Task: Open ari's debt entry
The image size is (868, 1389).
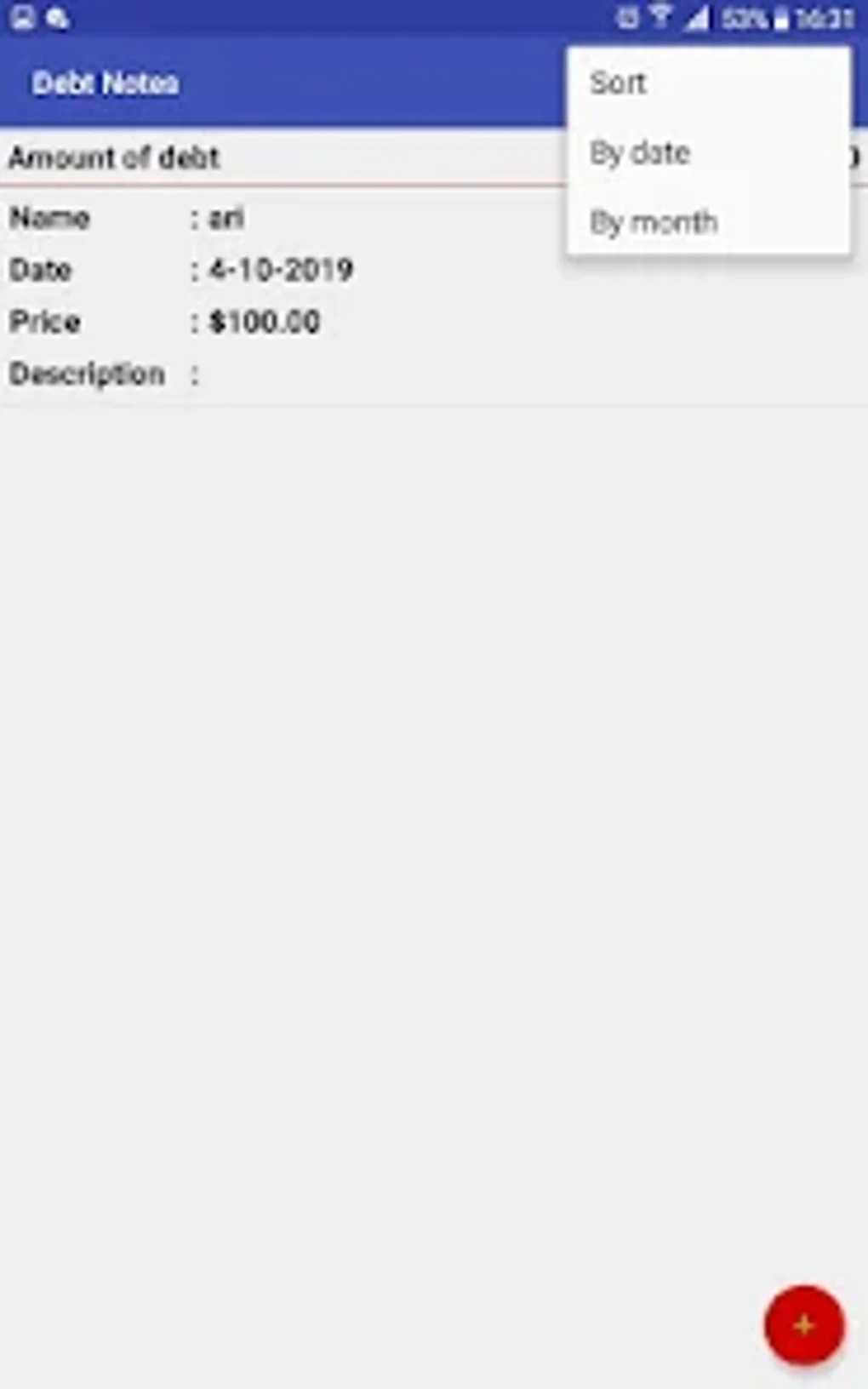Action: pos(434,296)
